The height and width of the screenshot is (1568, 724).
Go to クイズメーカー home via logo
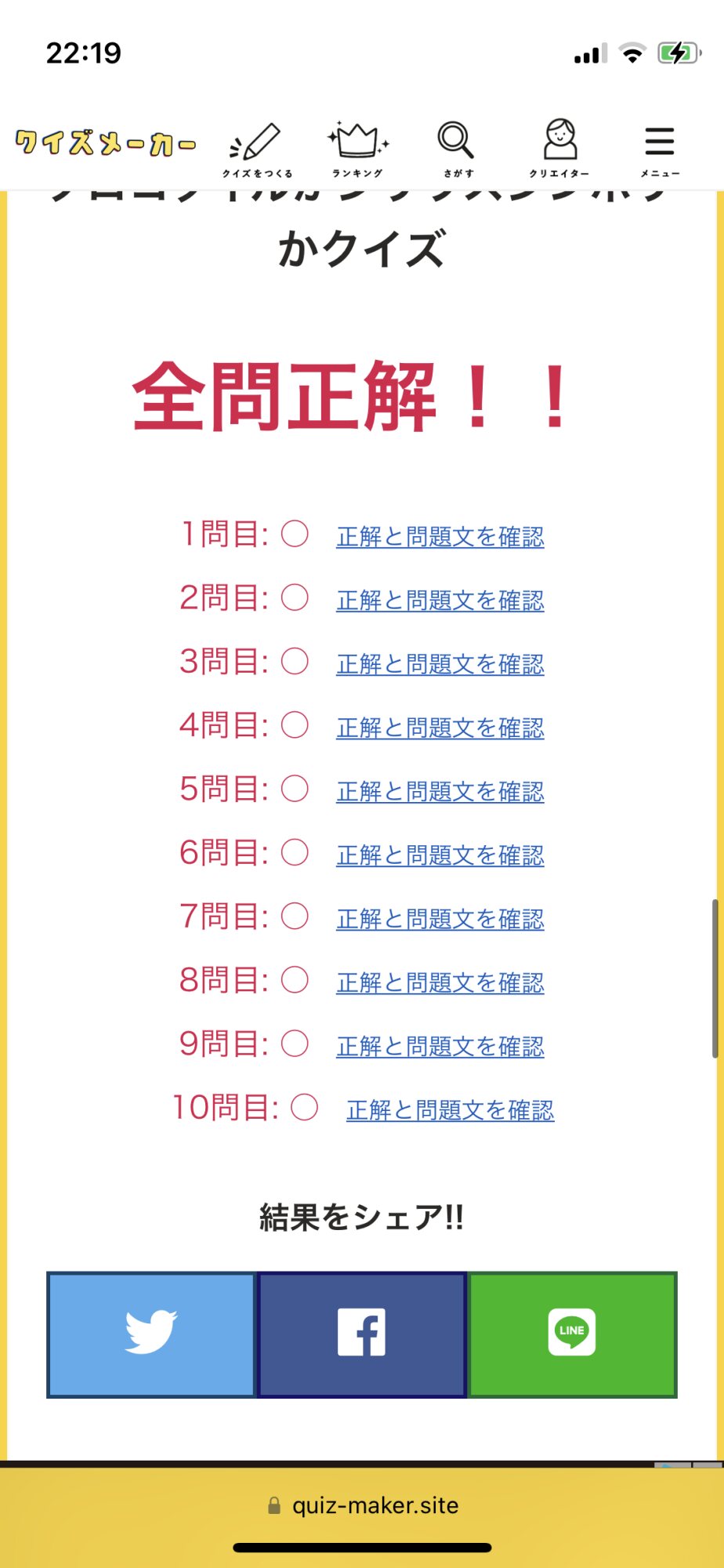[105, 143]
